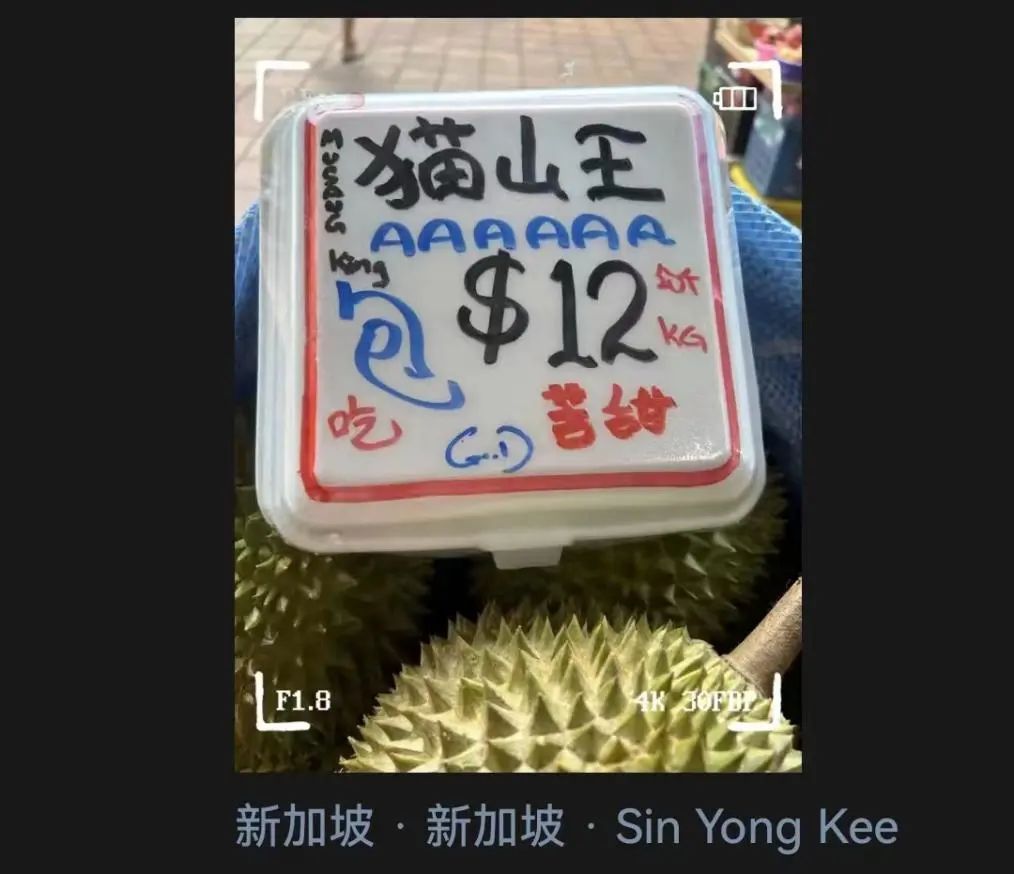The image size is (1014, 874).
Task: Open the durian price sign photo
Action: pos(517,394)
